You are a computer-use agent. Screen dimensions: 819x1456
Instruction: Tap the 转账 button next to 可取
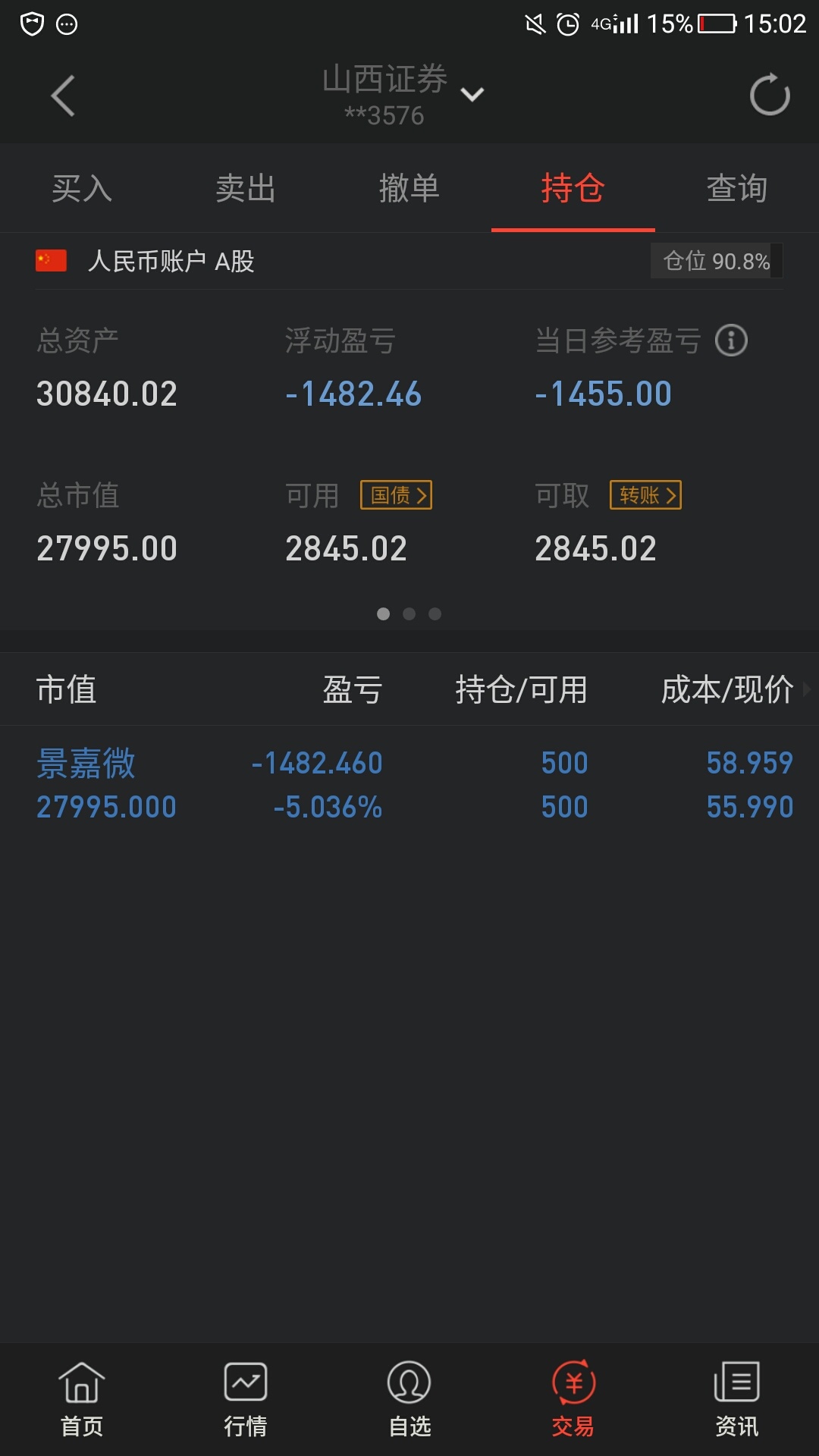(645, 495)
